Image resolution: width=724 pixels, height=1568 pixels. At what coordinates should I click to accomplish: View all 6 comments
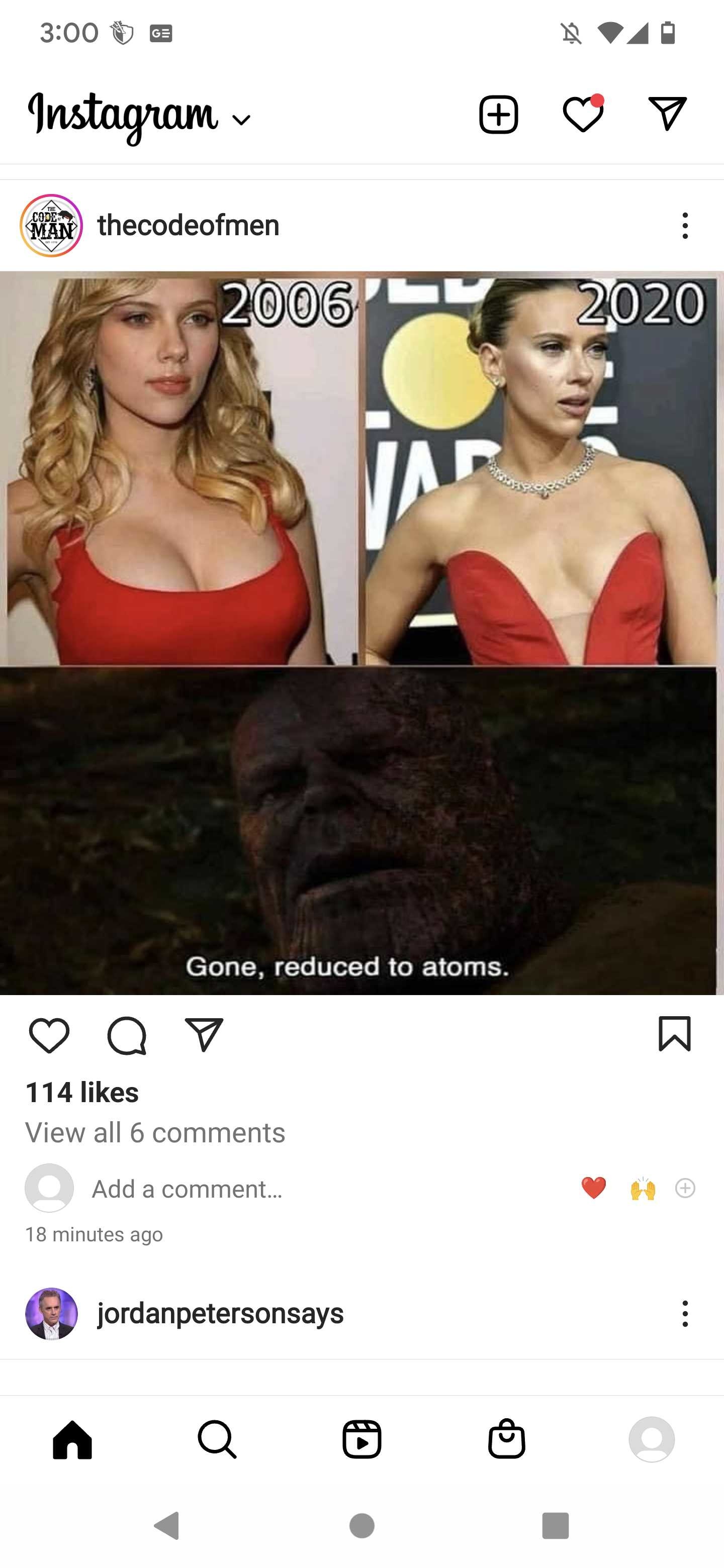[155, 1133]
